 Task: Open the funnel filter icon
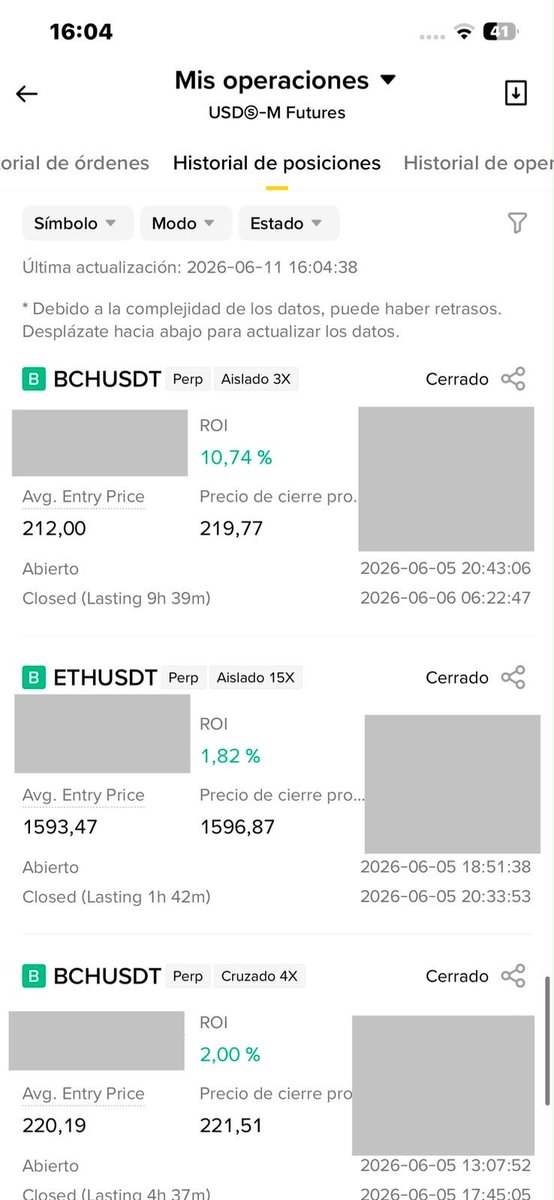click(517, 223)
